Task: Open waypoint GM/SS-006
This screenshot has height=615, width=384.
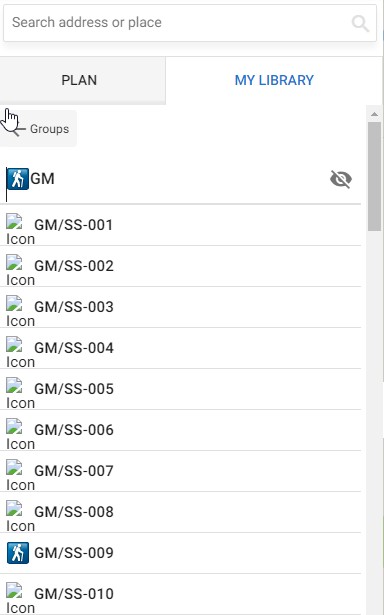Action: [x=180, y=430]
